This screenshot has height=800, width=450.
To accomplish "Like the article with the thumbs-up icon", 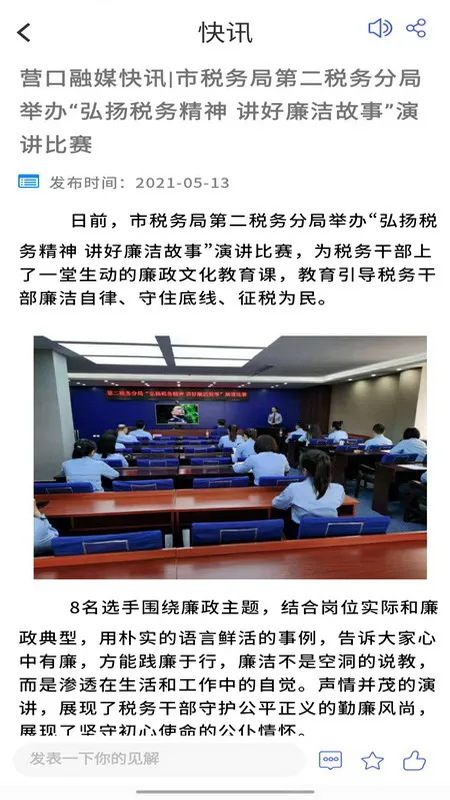I will click(x=414, y=760).
